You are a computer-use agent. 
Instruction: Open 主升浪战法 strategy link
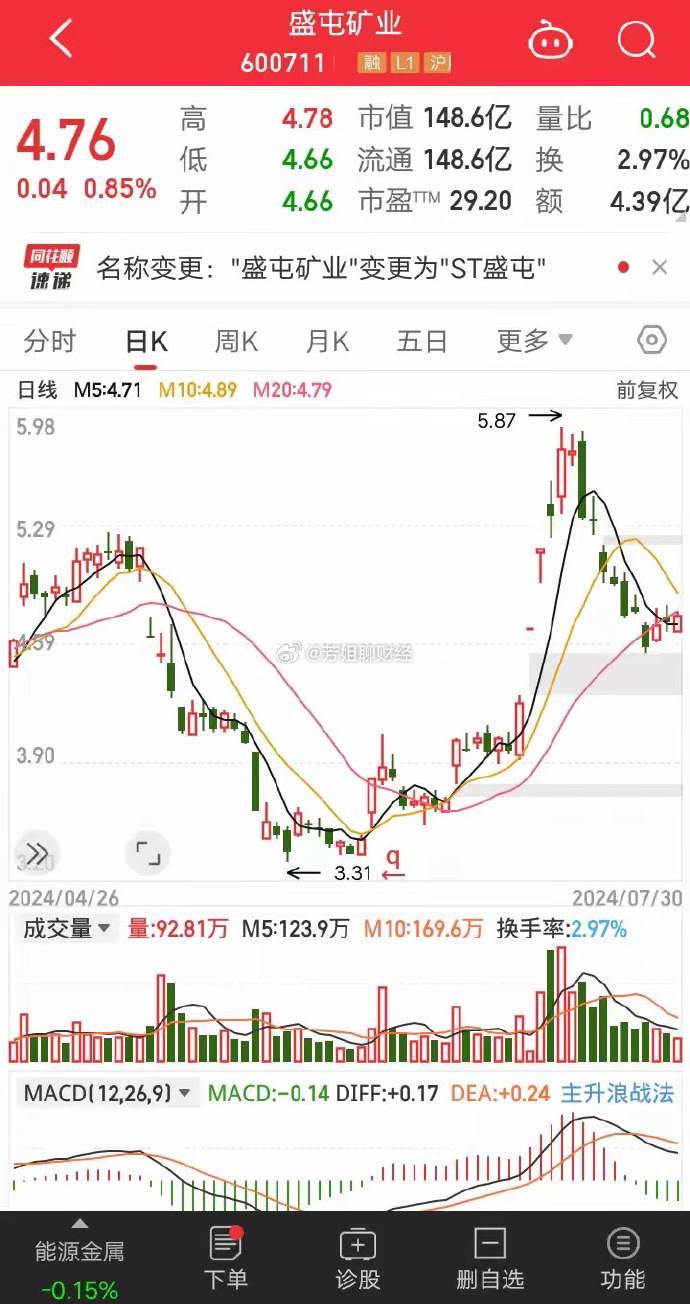617,1093
